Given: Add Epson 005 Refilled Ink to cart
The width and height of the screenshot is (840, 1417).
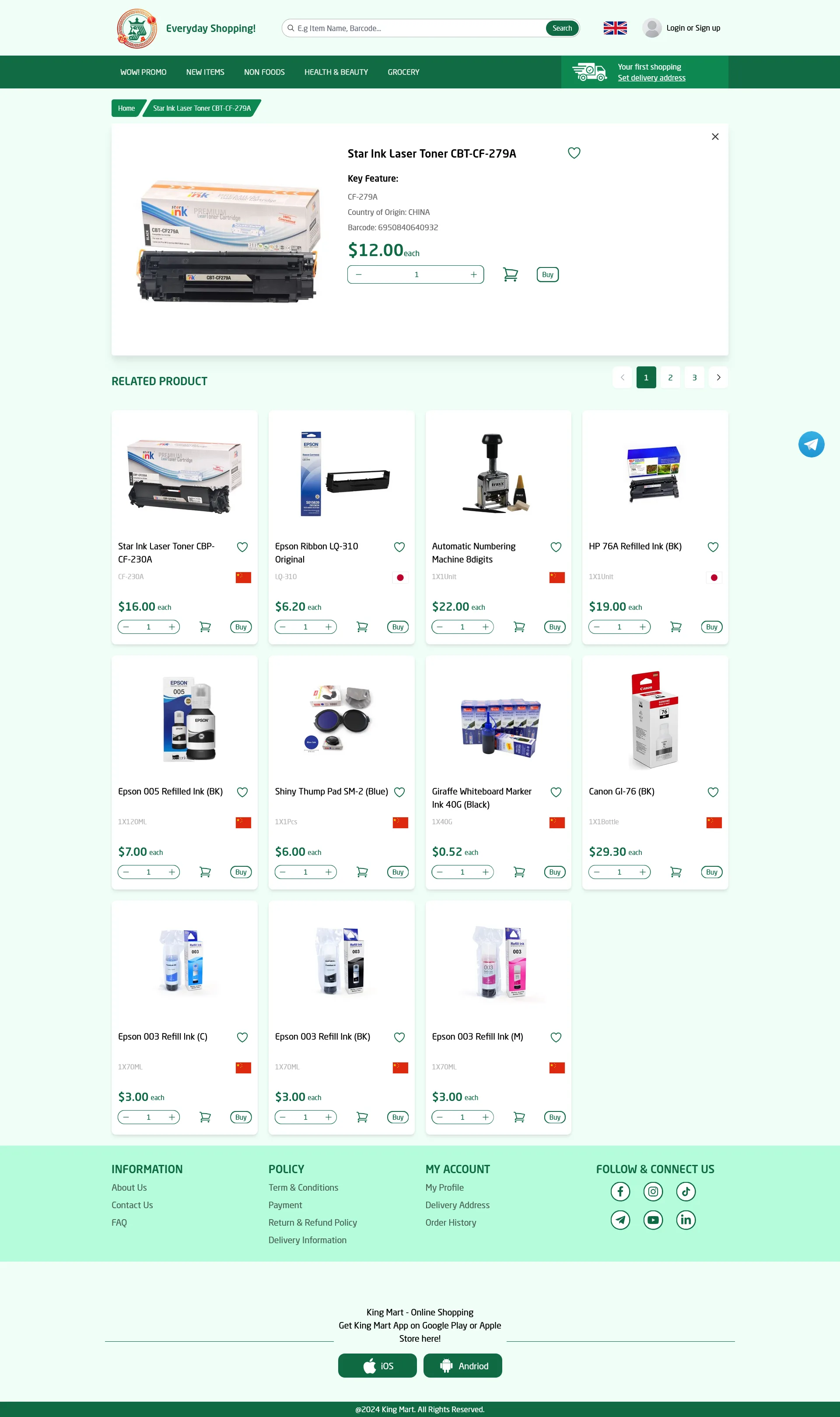Looking at the screenshot, I should 205,872.
